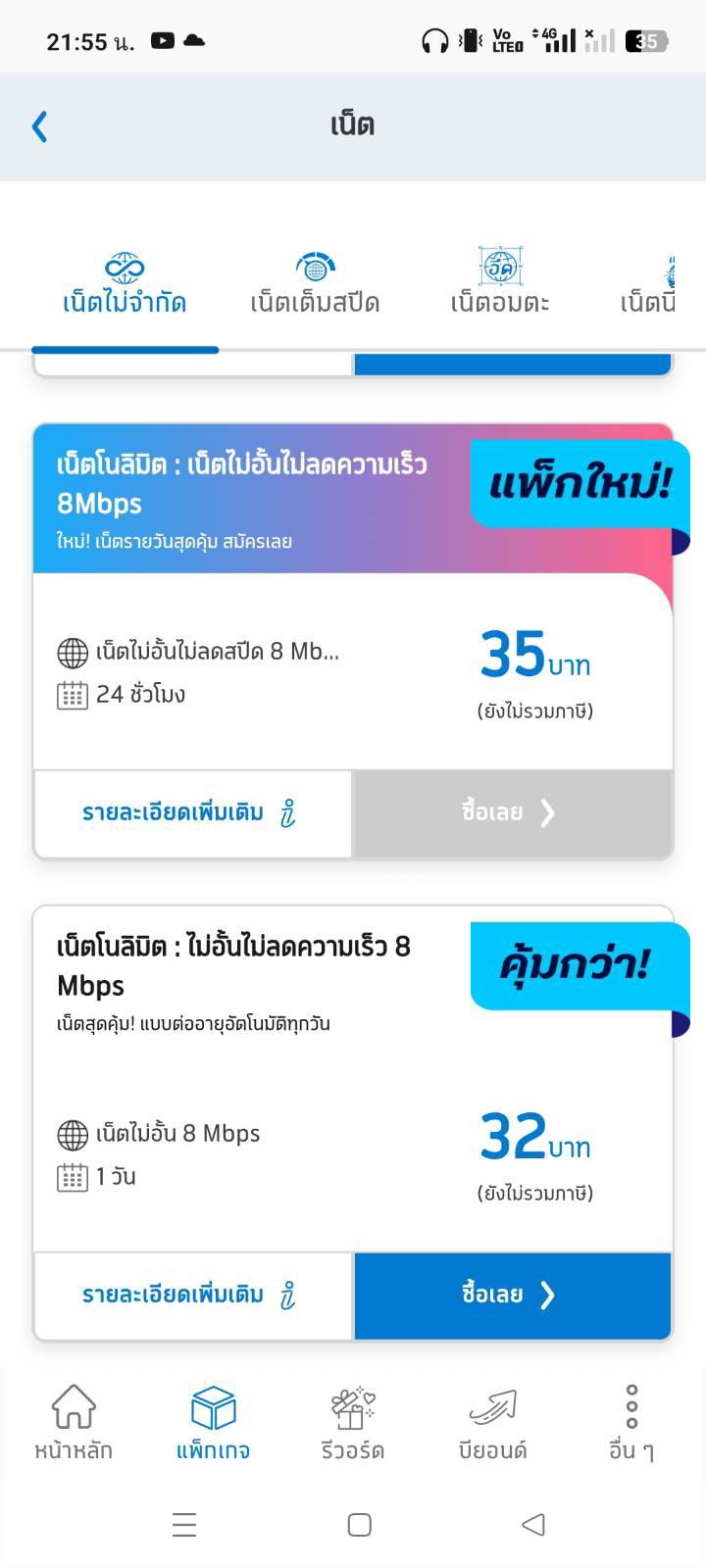Image resolution: width=706 pixels, height=1568 pixels.
Task: Buy the 32 baht package with ซื้อเลย
Action: [513, 1296]
